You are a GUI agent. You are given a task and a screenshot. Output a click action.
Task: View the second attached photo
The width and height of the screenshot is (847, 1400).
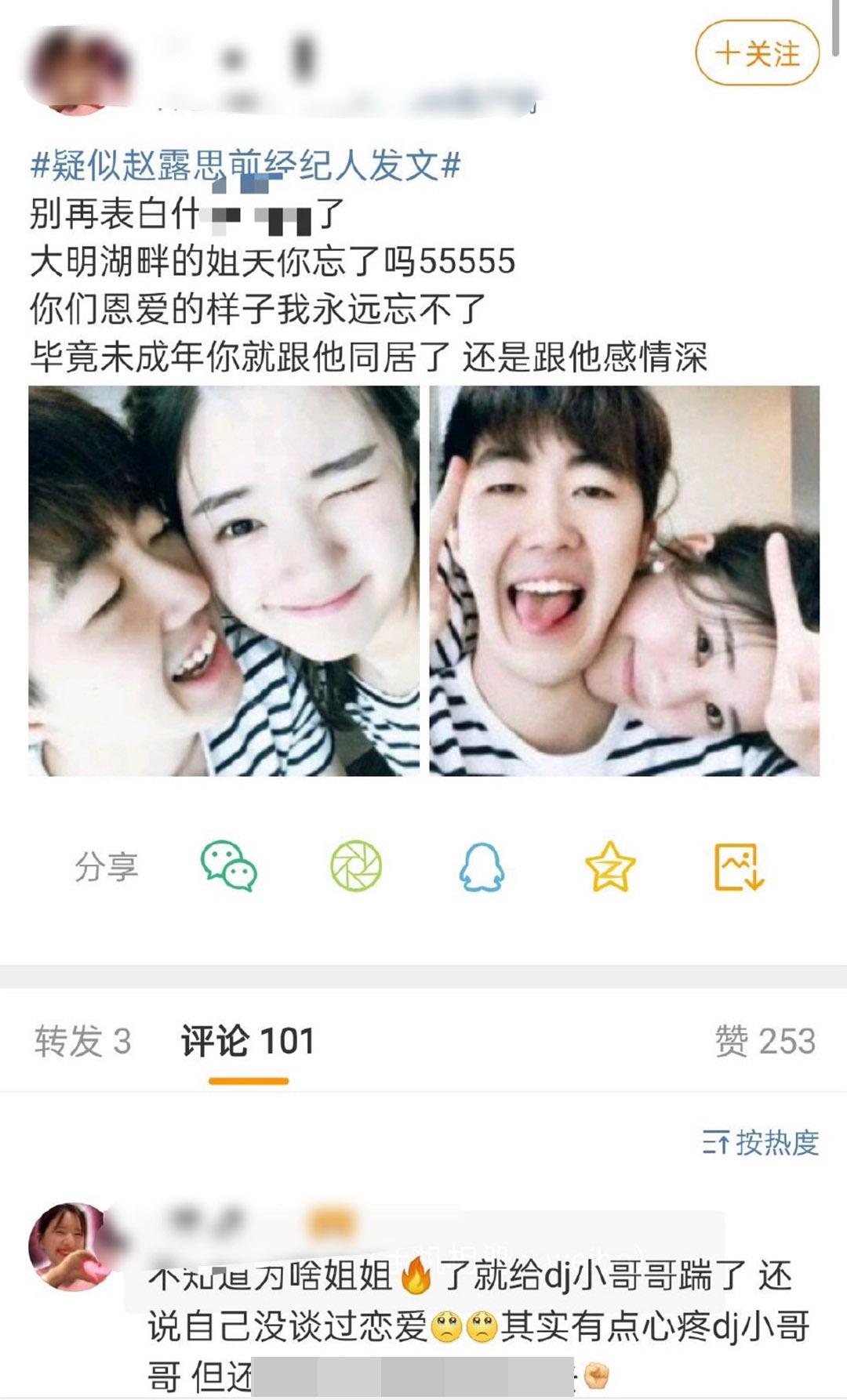click(x=624, y=581)
